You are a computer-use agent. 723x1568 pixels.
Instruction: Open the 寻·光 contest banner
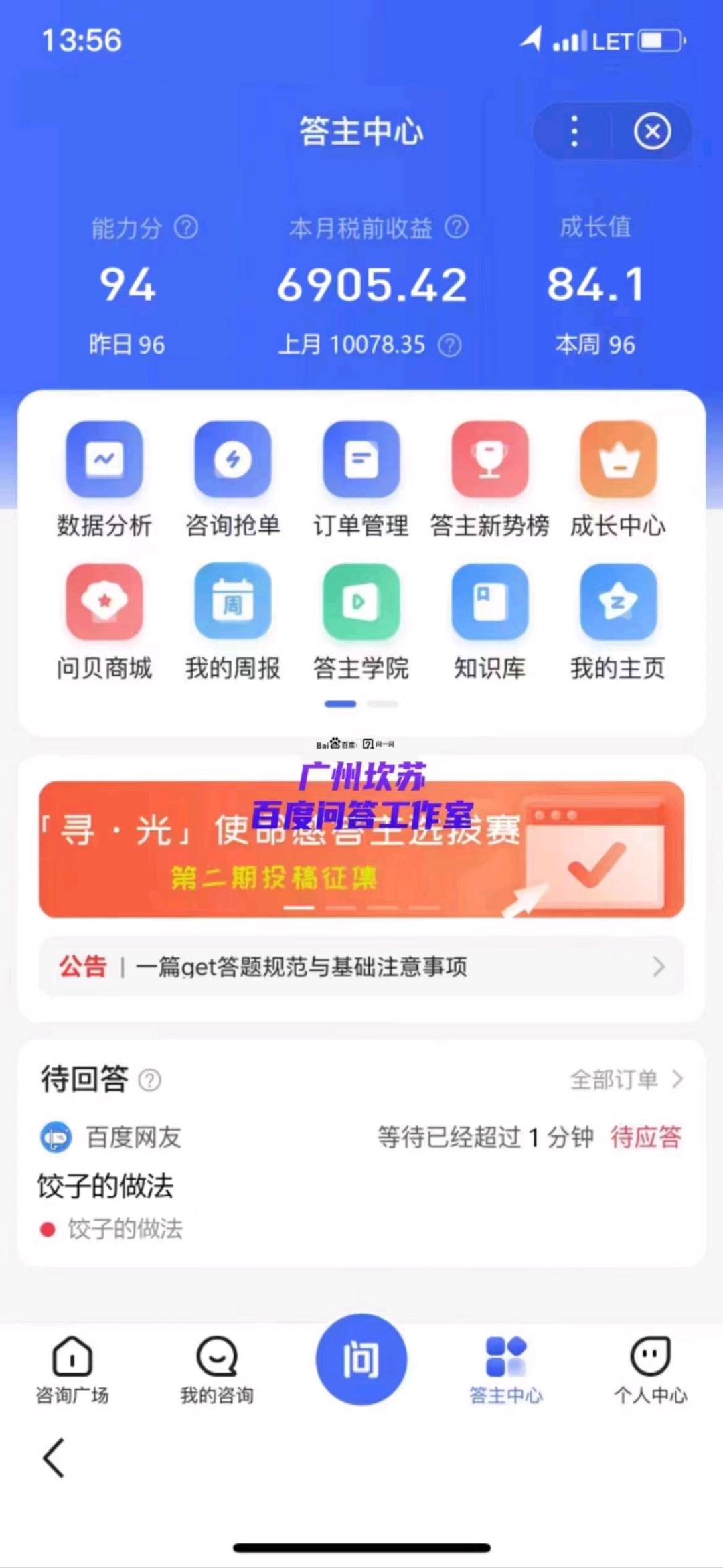361,850
